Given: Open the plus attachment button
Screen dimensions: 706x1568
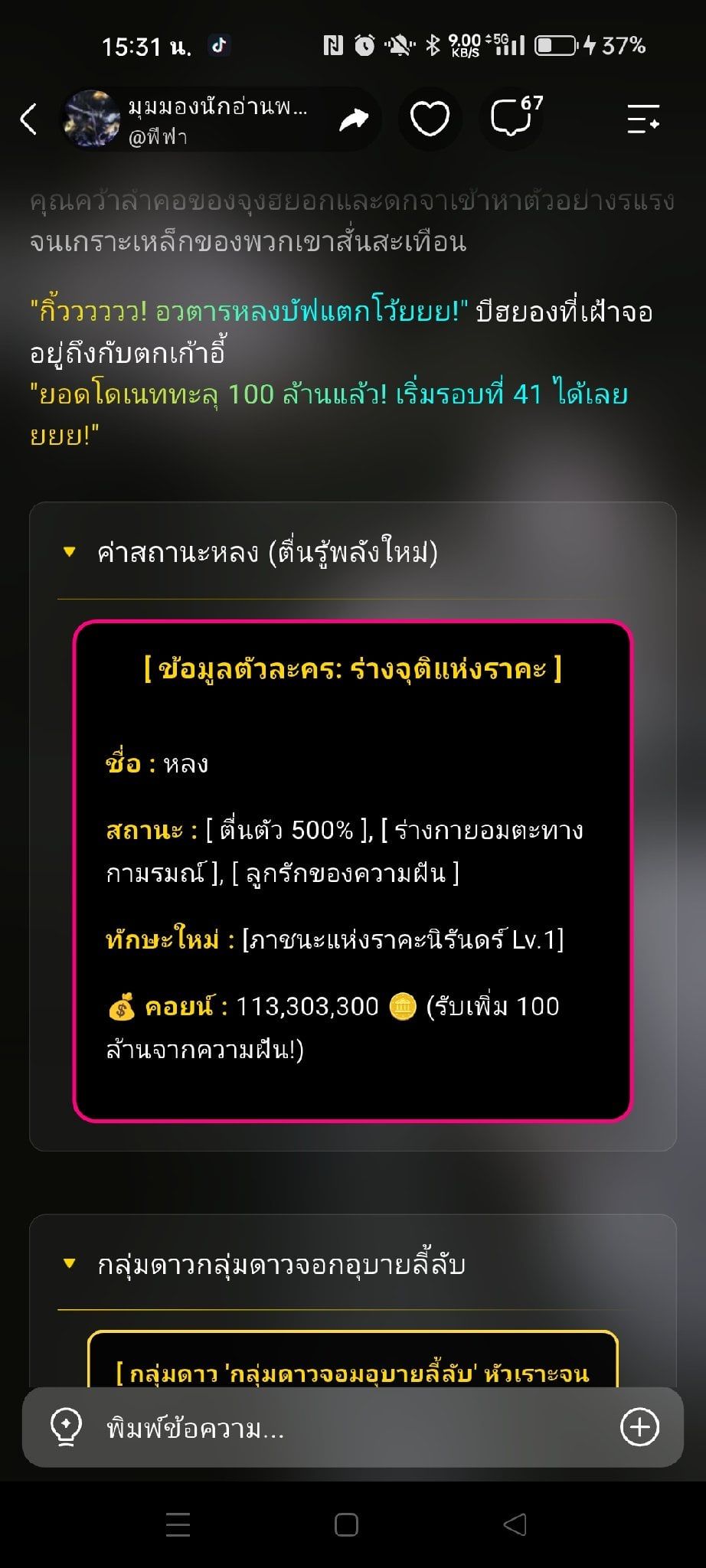Looking at the screenshot, I should [x=639, y=1427].
